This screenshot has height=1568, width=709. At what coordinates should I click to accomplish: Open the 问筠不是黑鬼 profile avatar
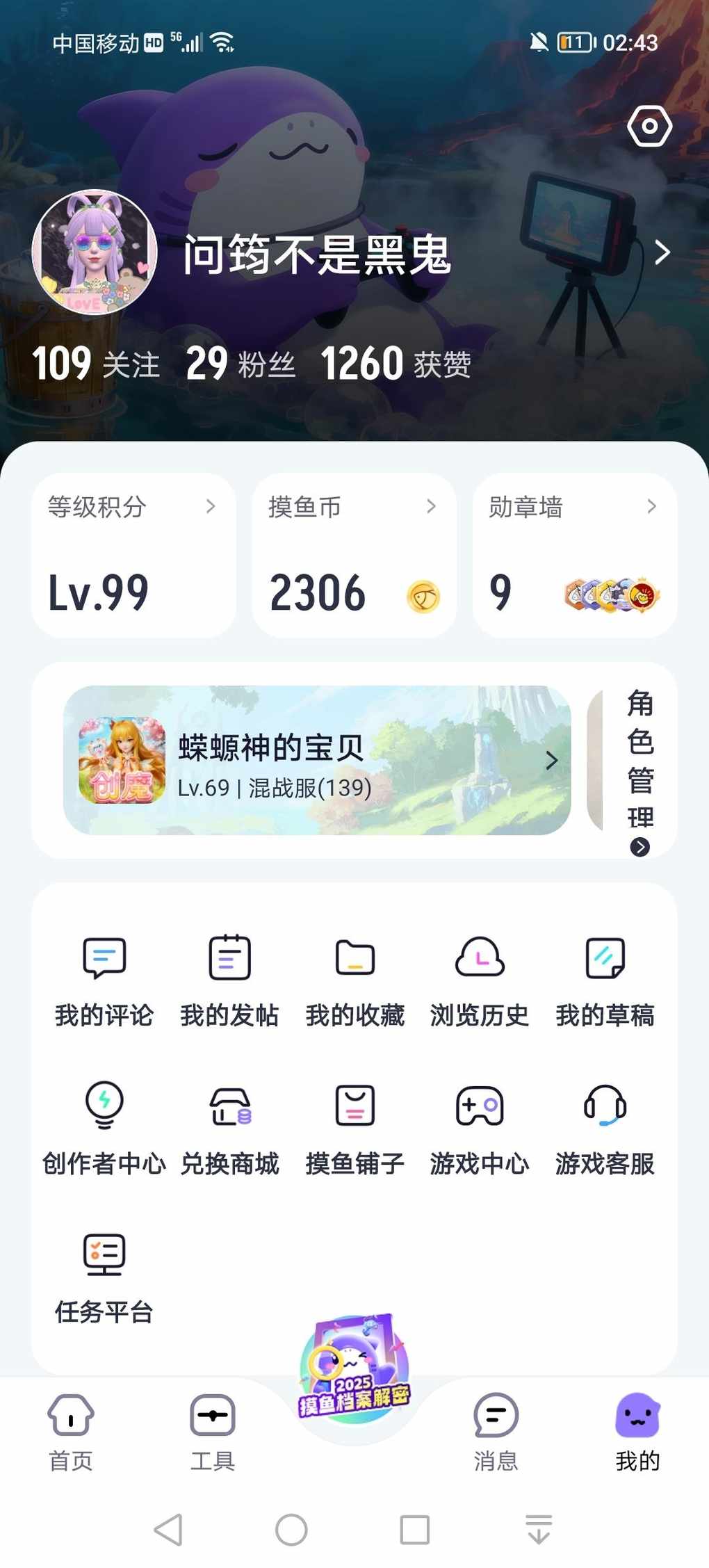(x=95, y=252)
